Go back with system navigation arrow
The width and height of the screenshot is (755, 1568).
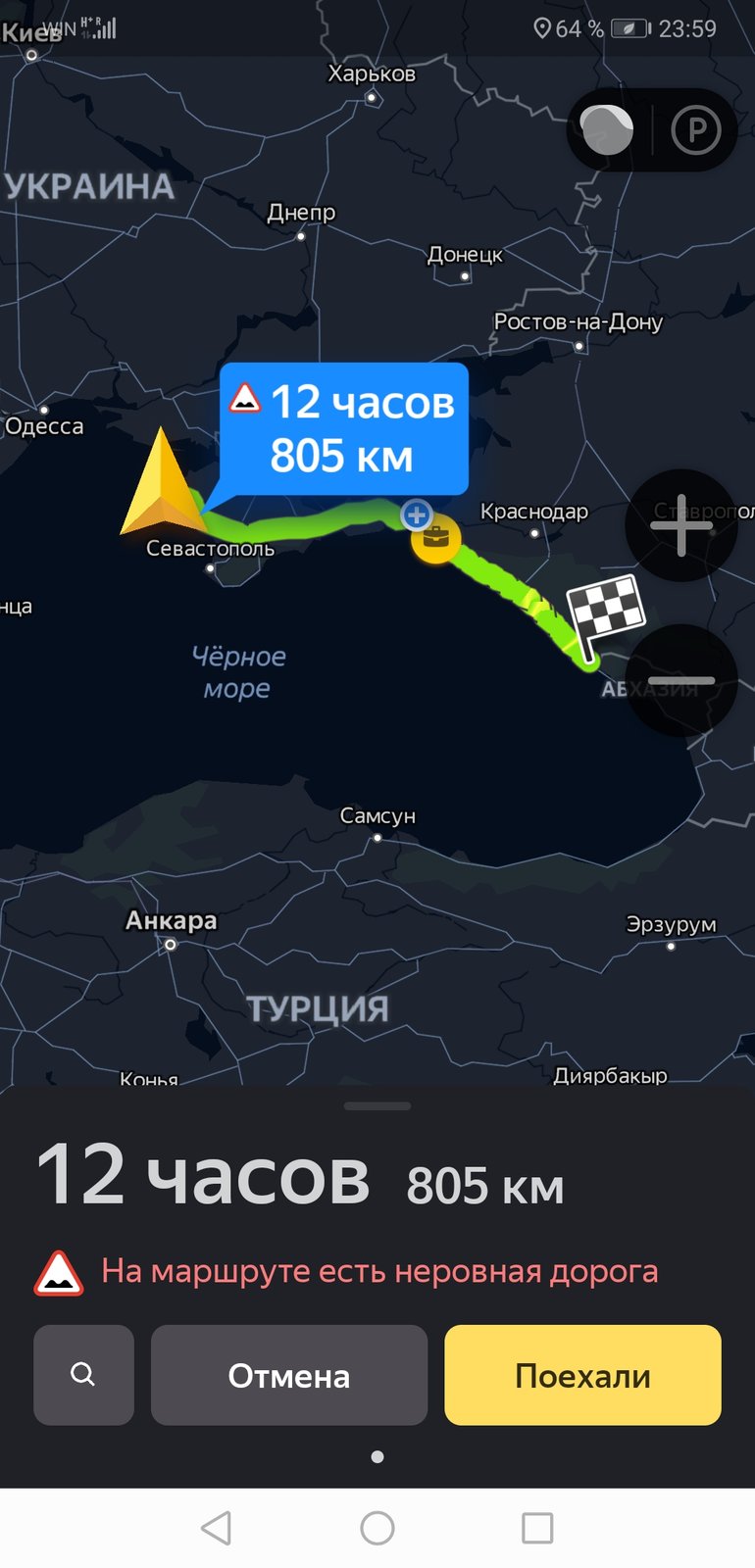pos(217,1528)
